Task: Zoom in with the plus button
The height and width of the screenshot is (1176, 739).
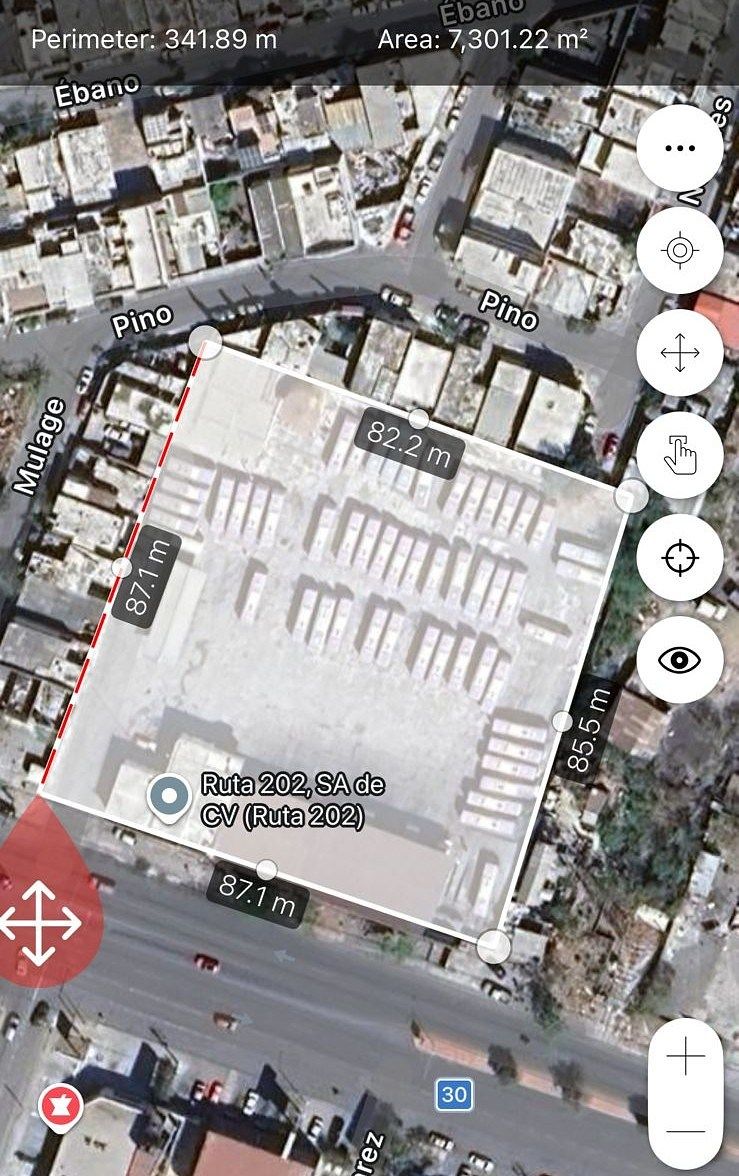Action: tap(685, 1058)
